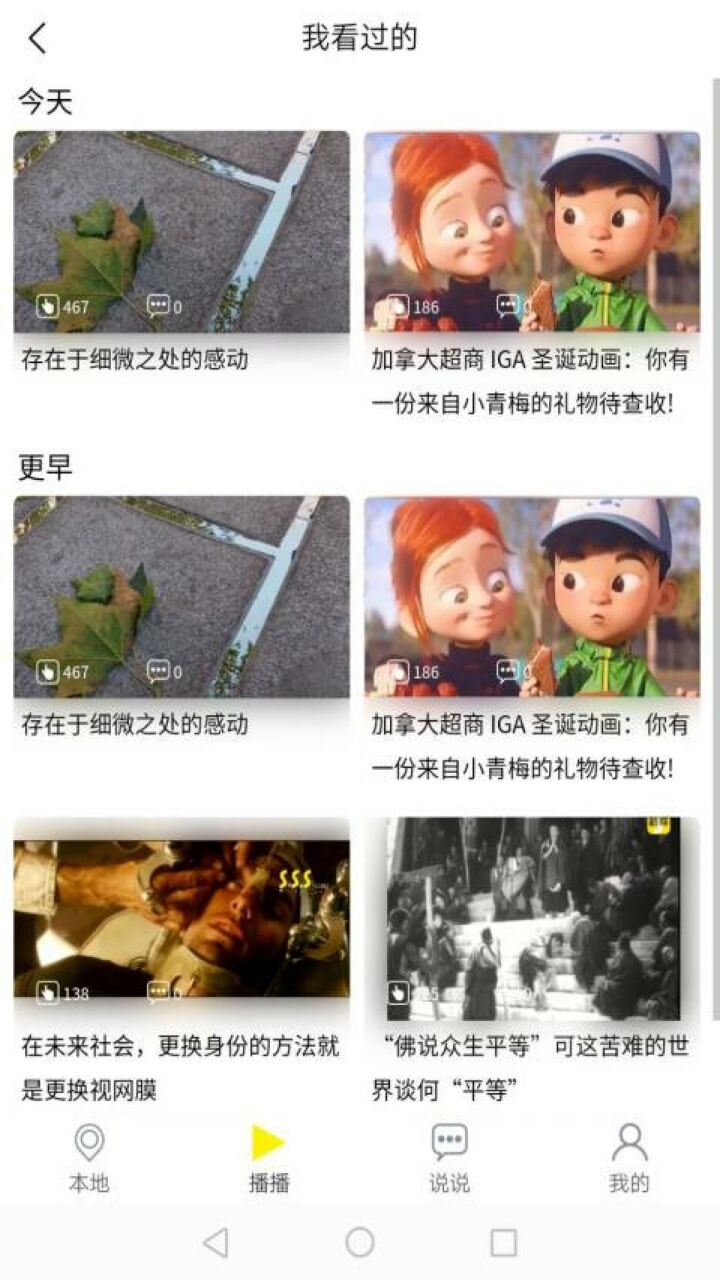Go back using the top-left arrow
This screenshot has height=1280, width=720.
click(x=38, y=39)
